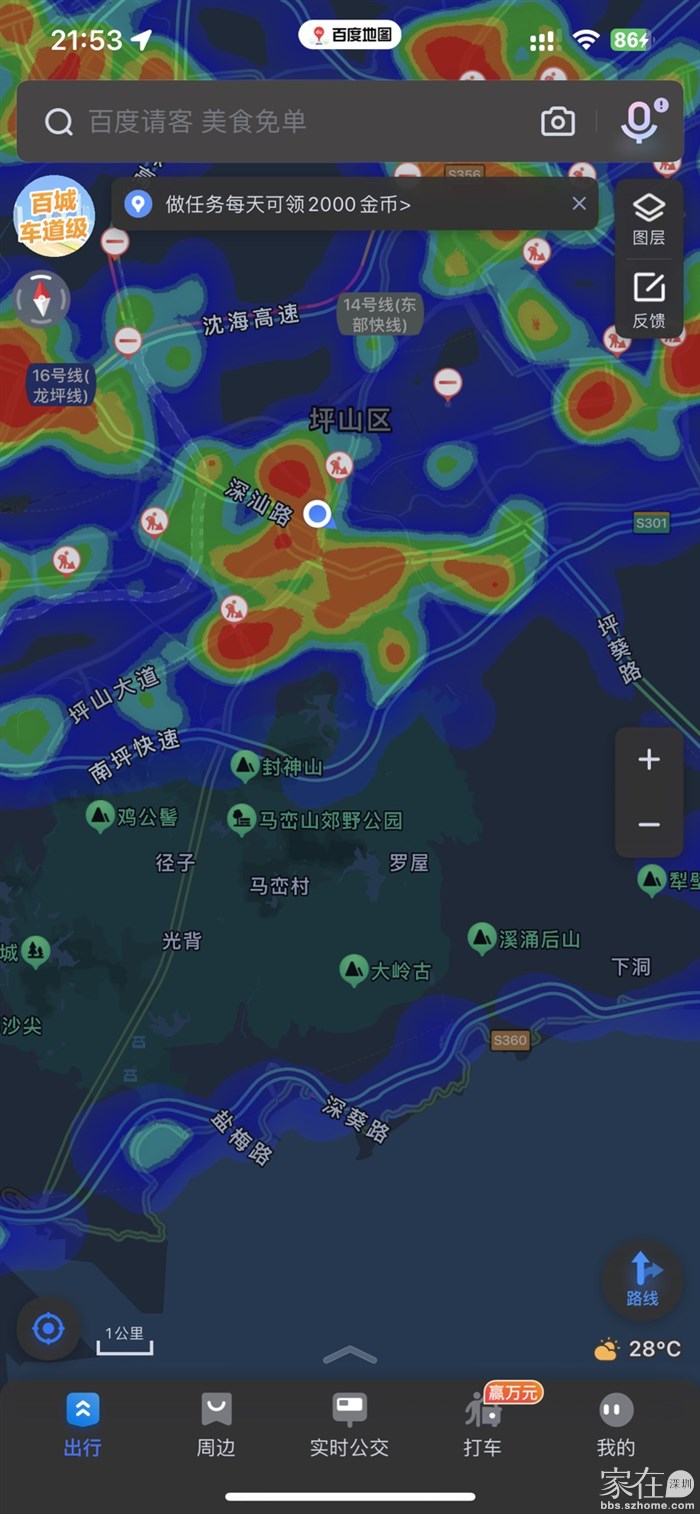Image resolution: width=700 pixels, height=1514 pixels.
Task: Open camera search in the search bar
Action: (x=558, y=122)
